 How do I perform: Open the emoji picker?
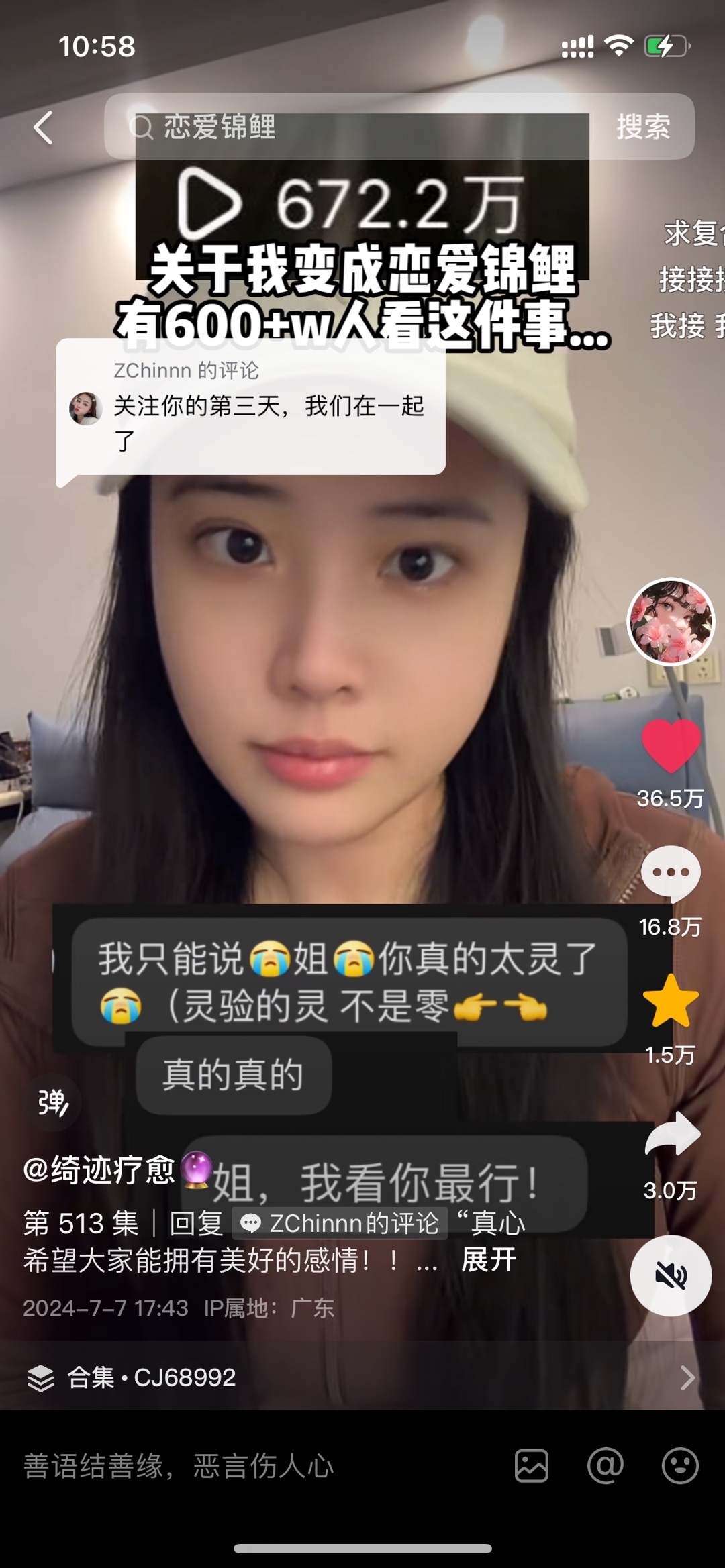tap(680, 1466)
